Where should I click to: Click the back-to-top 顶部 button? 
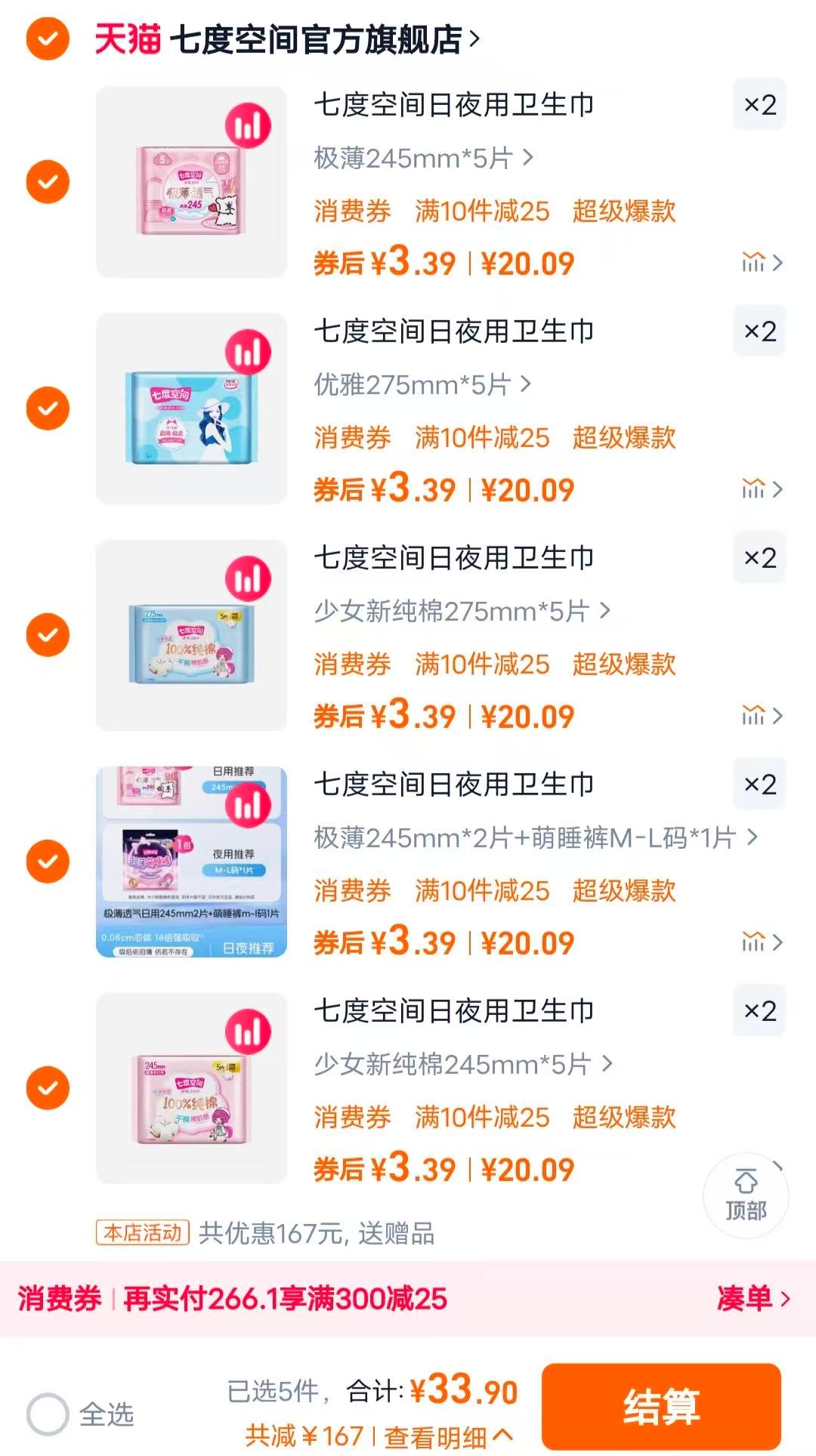746,1186
